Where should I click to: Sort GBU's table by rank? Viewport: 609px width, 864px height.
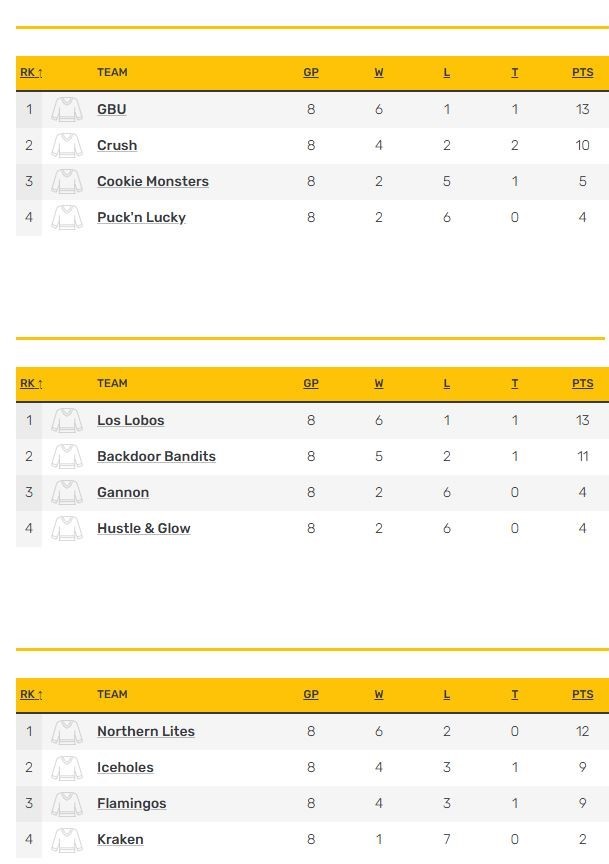[31, 72]
